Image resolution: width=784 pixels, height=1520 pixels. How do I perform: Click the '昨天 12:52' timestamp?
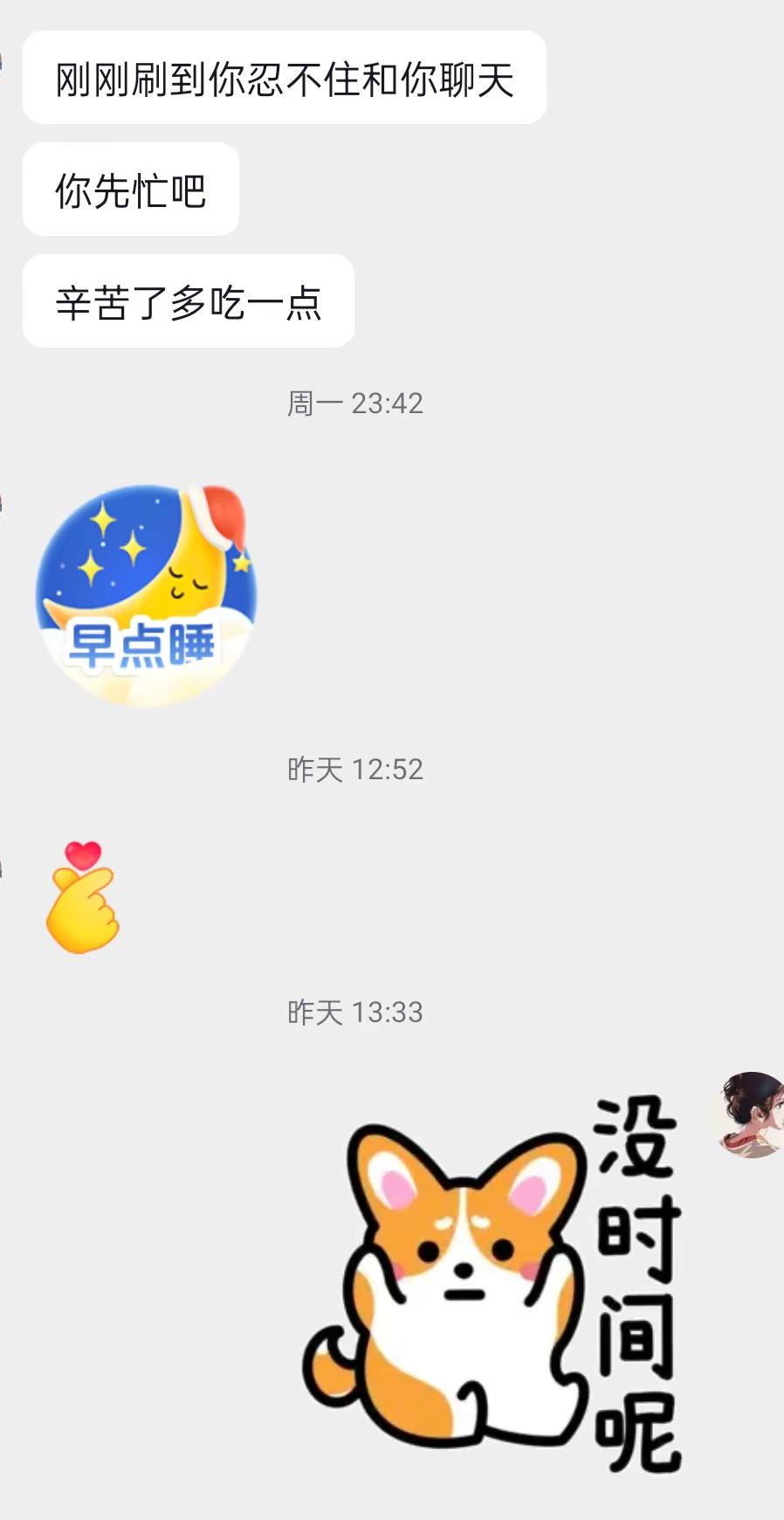click(355, 770)
